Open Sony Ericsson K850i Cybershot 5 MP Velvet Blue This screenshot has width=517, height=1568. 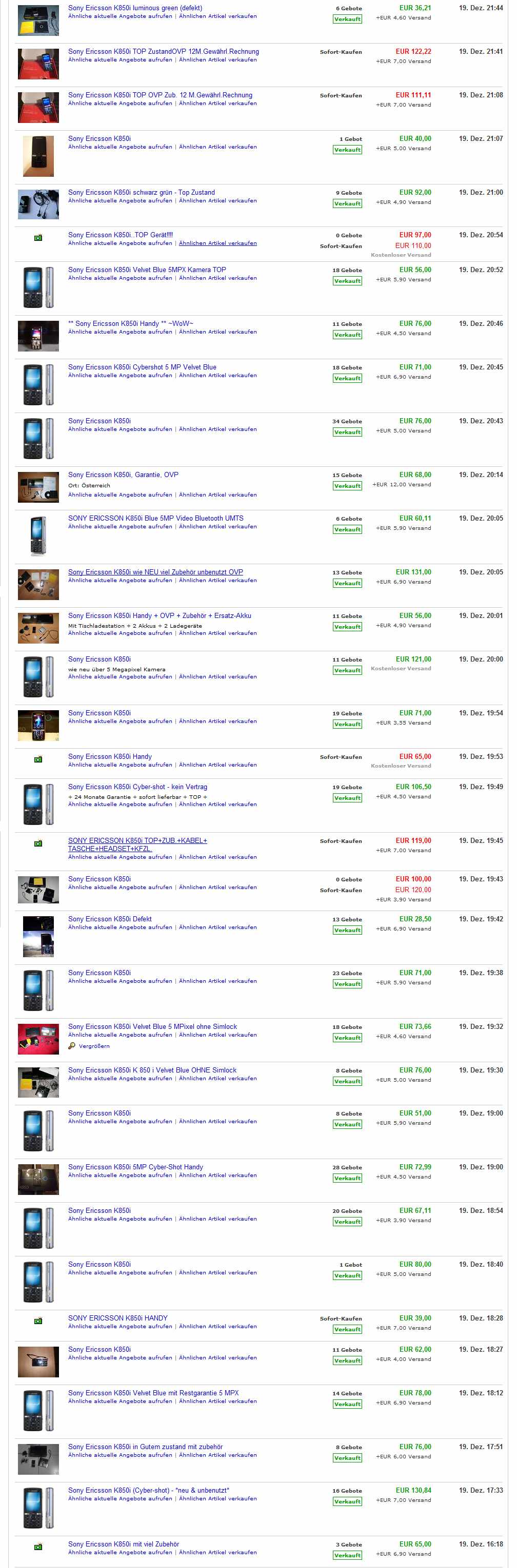142,367
